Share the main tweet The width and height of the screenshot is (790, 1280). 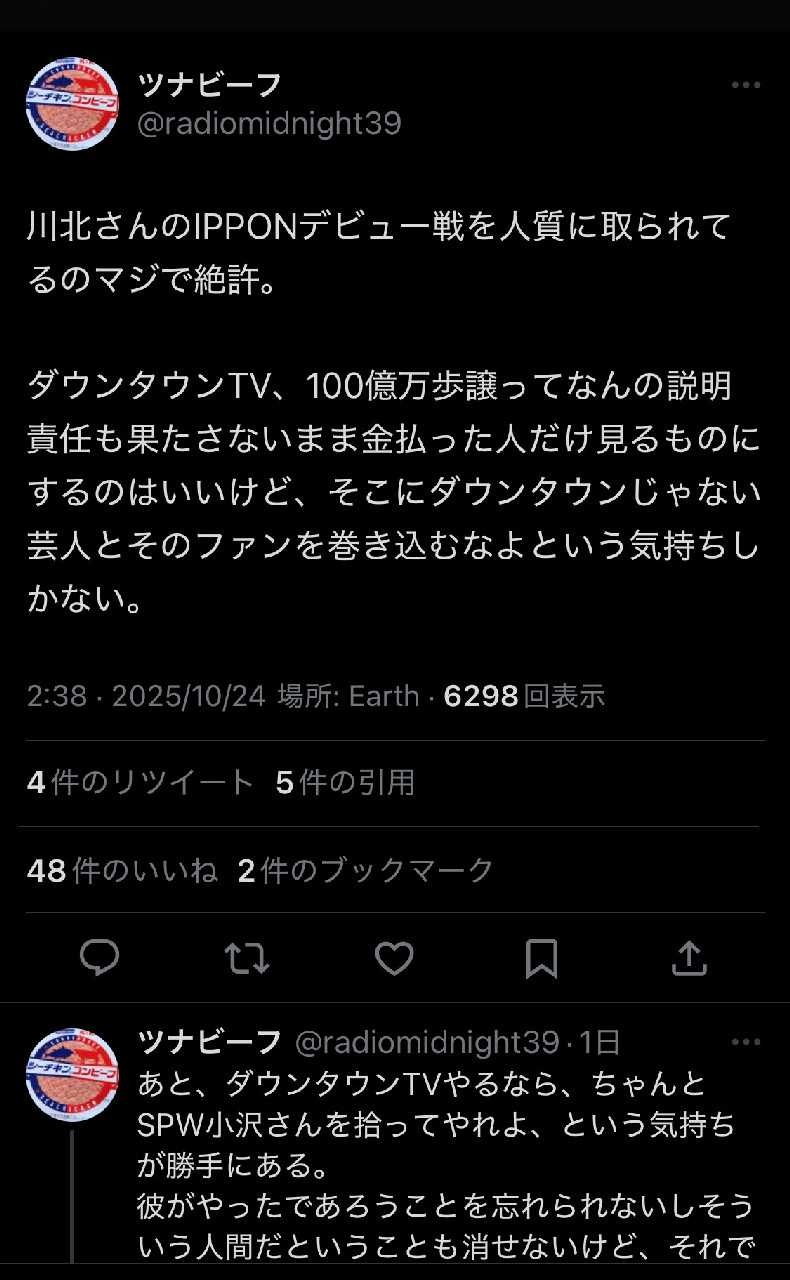coord(689,958)
